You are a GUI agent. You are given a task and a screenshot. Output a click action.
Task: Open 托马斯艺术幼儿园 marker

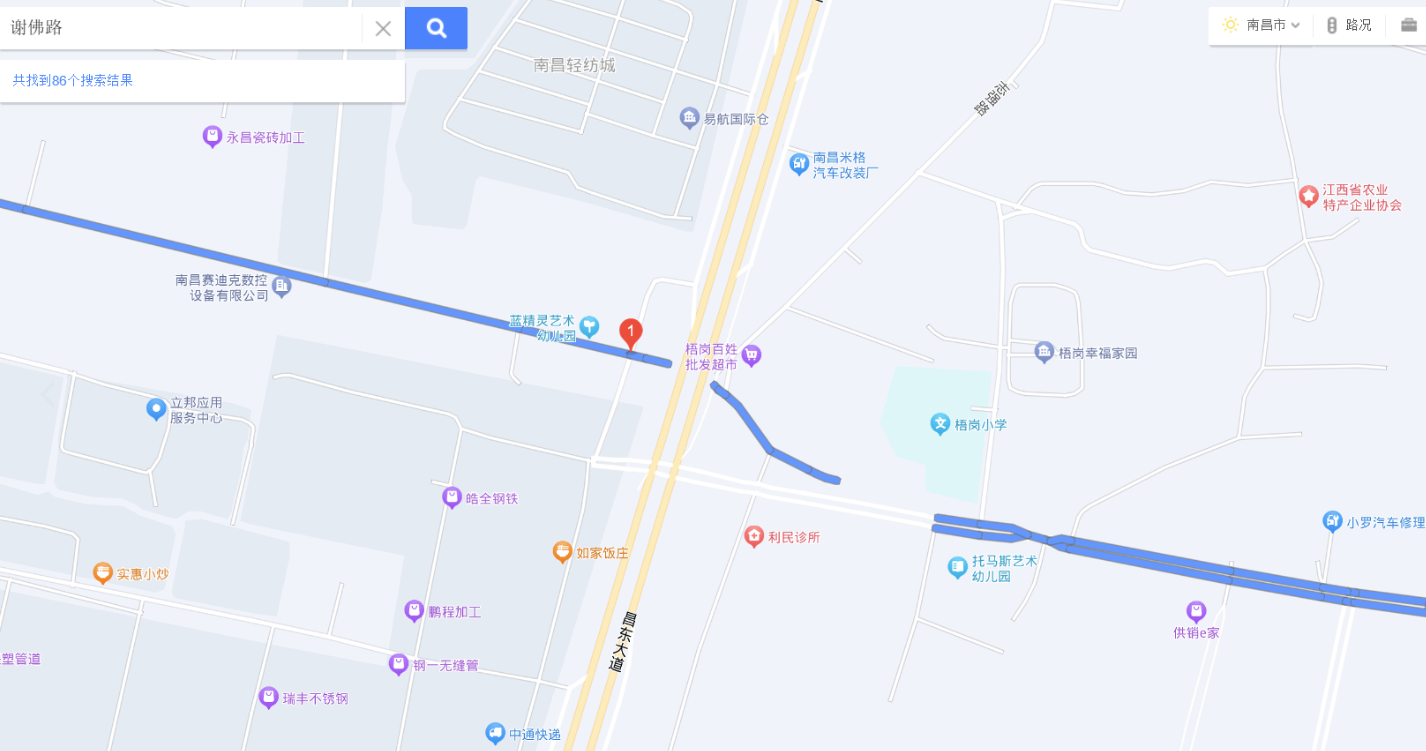[x=958, y=567]
